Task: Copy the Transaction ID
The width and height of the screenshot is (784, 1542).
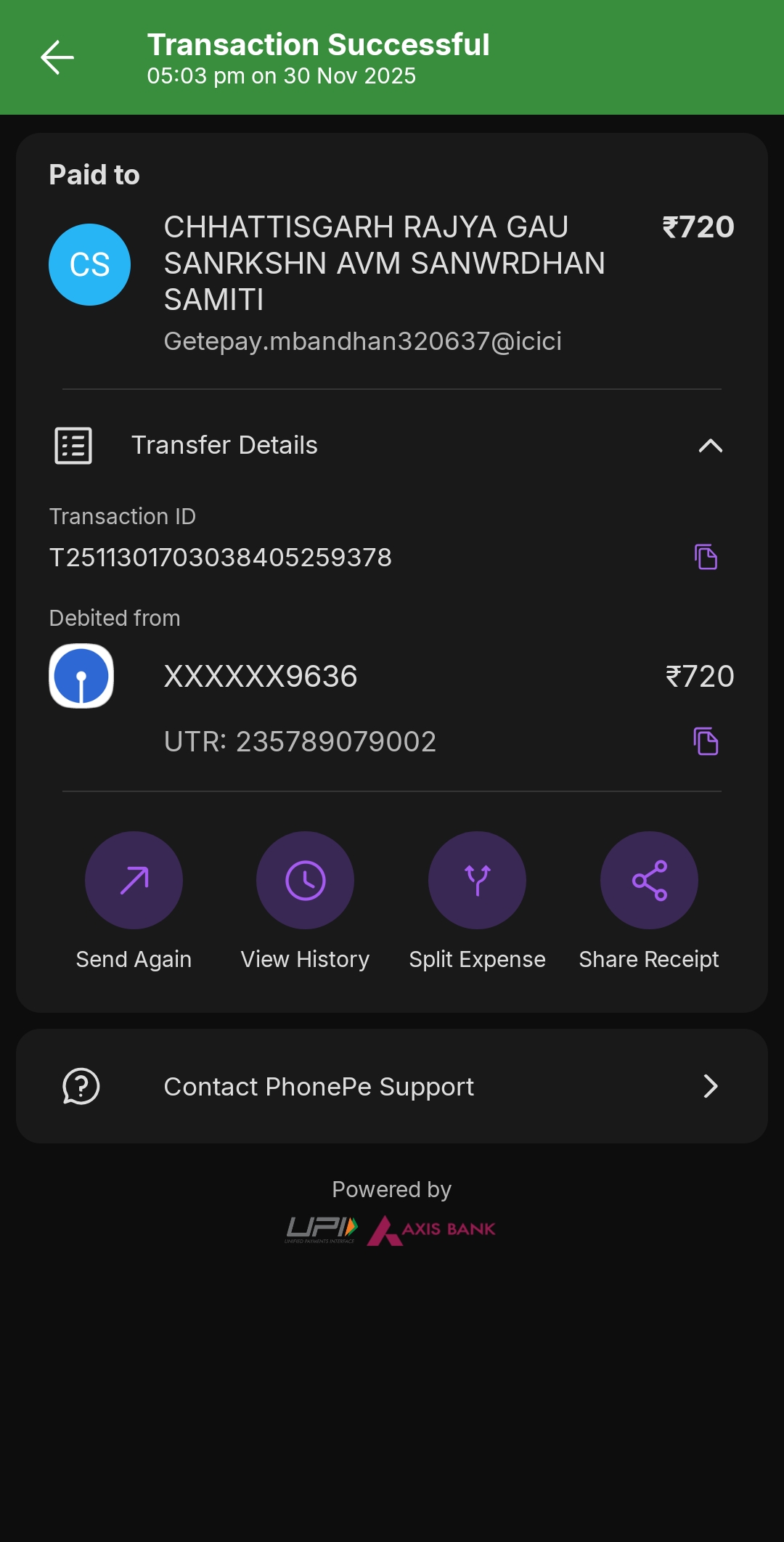Action: point(706,557)
